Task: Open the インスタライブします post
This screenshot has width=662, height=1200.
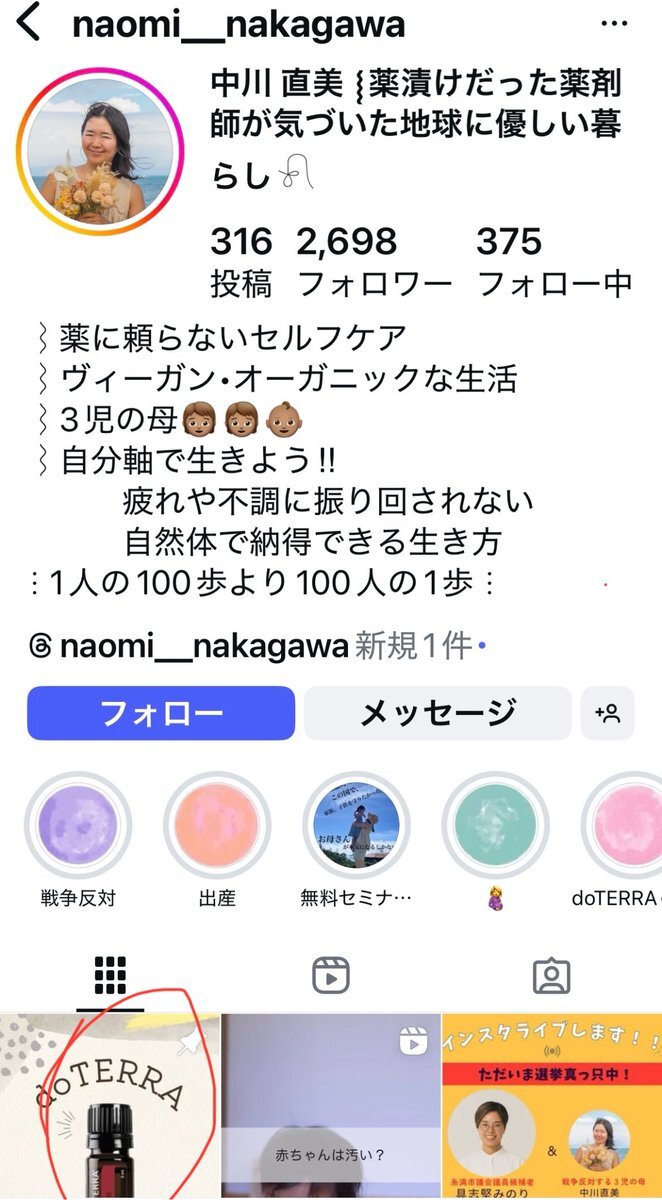Action: [552, 1107]
